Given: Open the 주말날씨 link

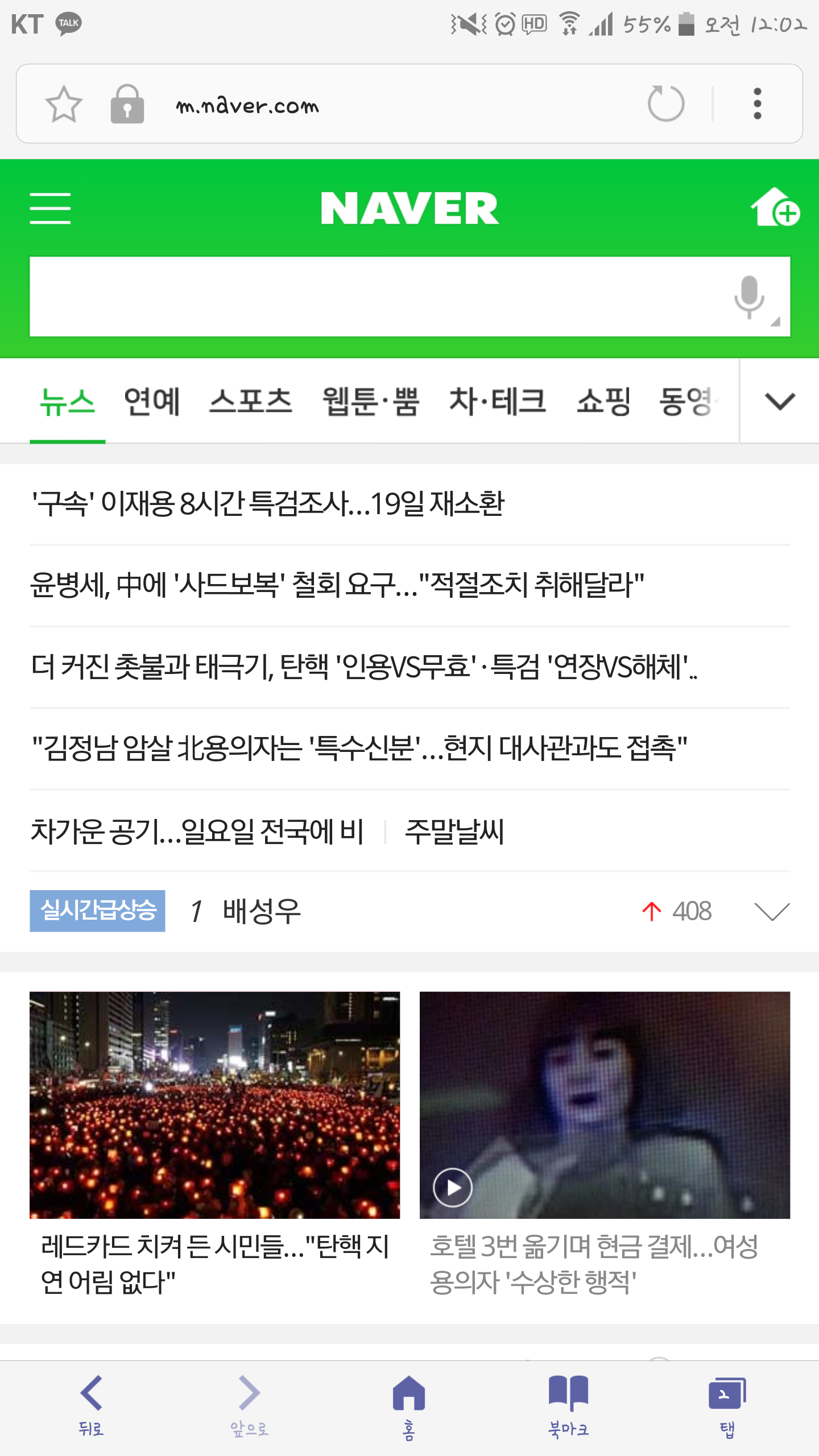Looking at the screenshot, I should pos(454,832).
